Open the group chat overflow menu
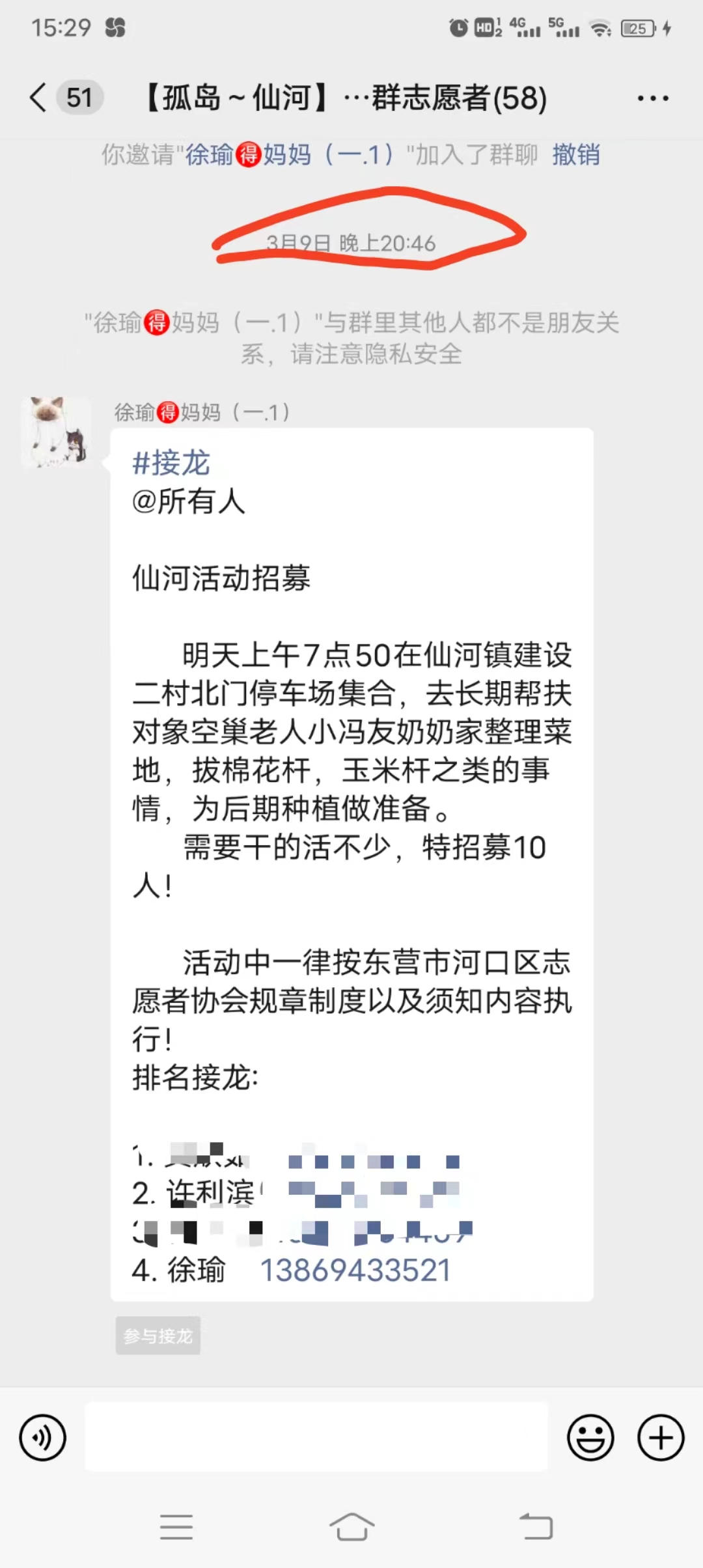703x1568 pixels. [x=652, y=98]
